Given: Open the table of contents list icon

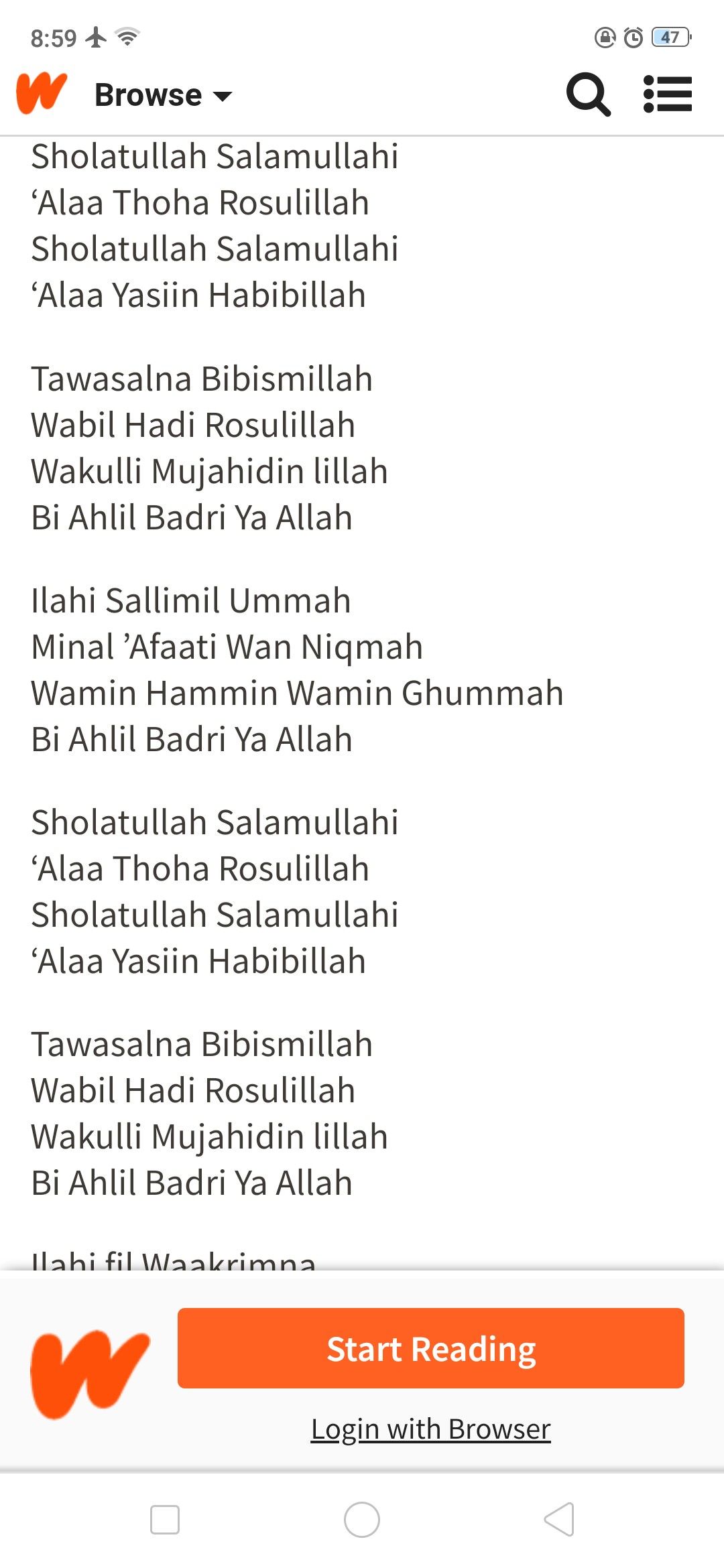Looking at the screenshot, I should click(x=667, y=94).
